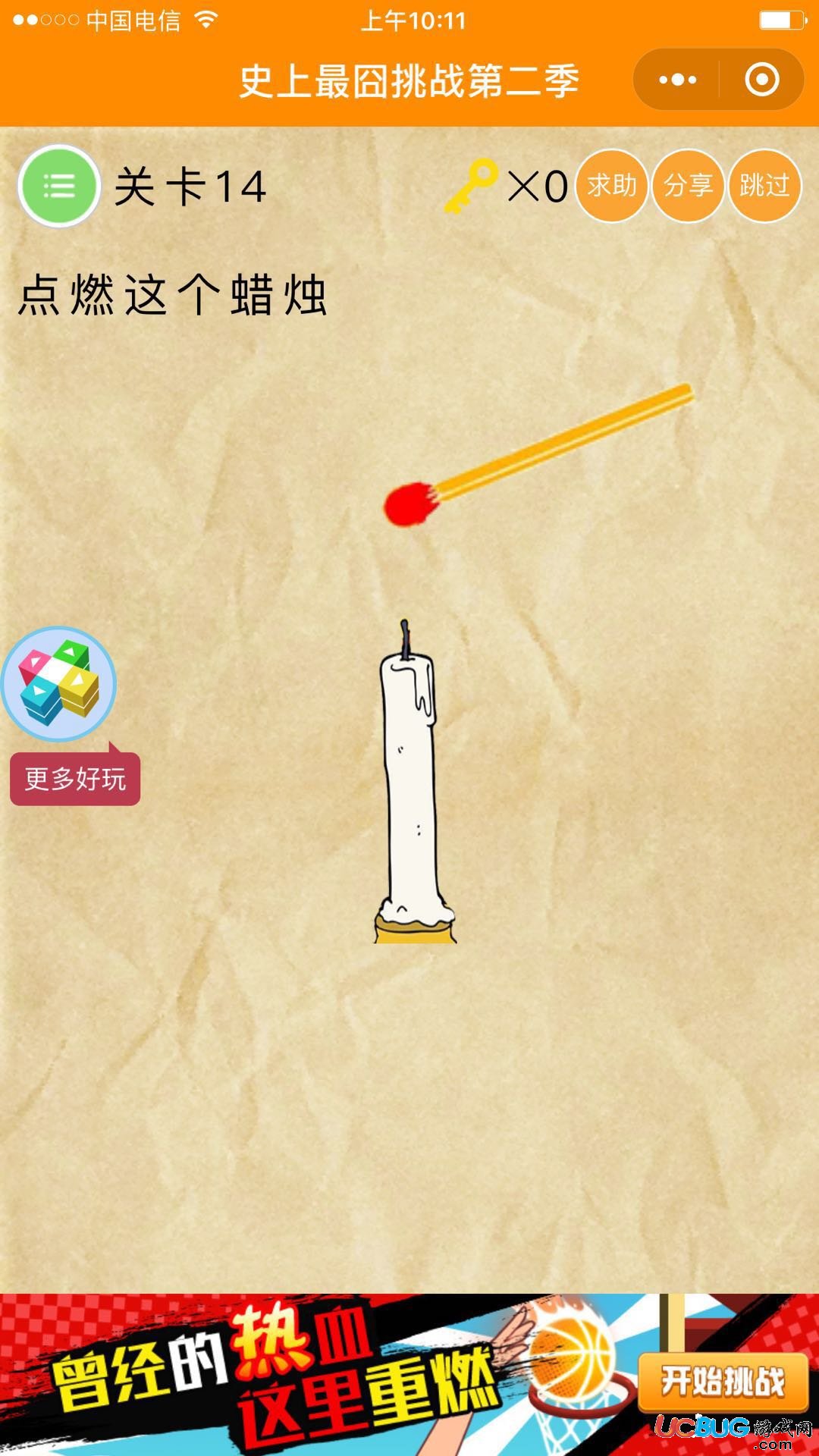Open the green level list menu
Image resolution: width=819 pixels, height=1456 pixels.
click(x=59, y=186)
